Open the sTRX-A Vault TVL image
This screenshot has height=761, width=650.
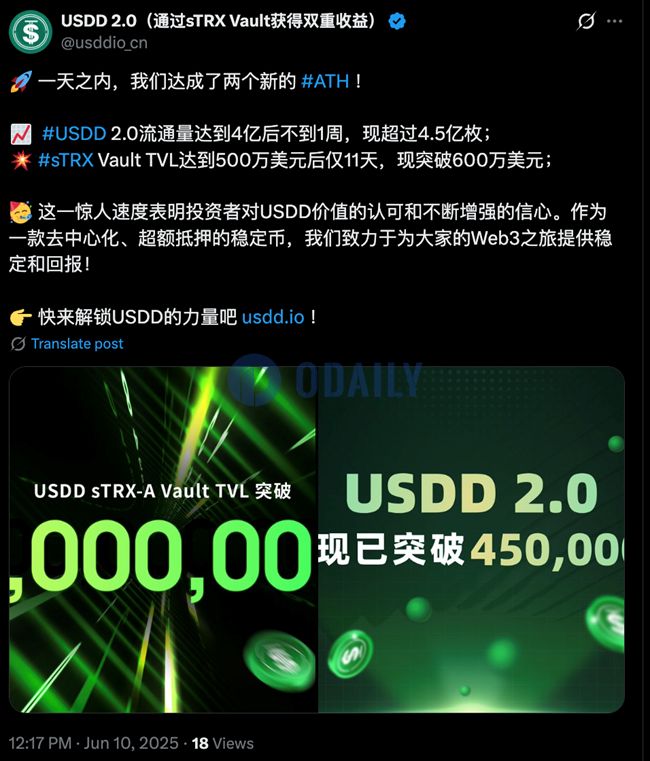[163, 540]
